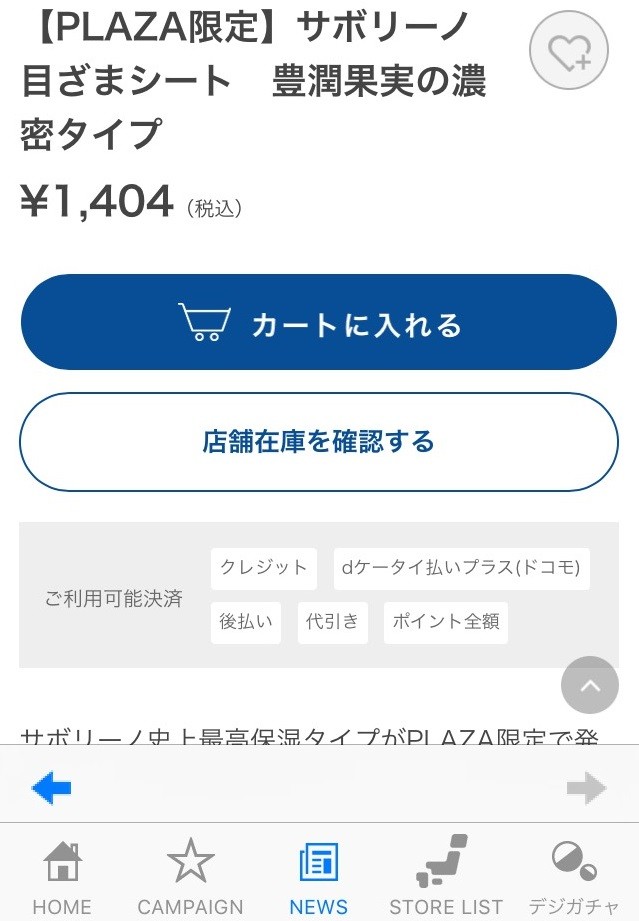The width and height of the screenshot is (639, 921).
Task: Switch to the CAMPAIGN tab
Action: (190, 876)
